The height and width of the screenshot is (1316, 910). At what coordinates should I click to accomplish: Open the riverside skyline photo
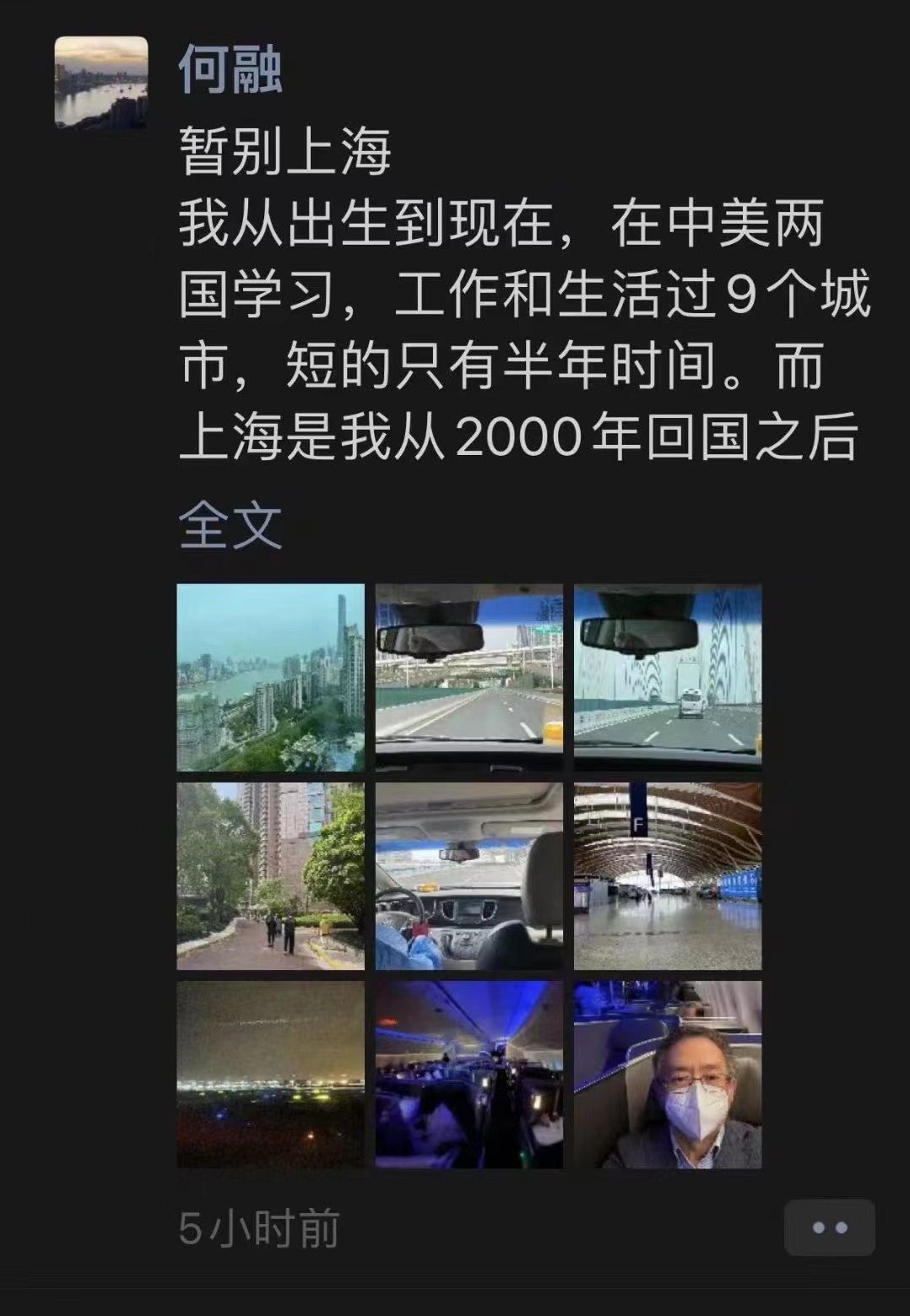click(x=270, y=677)
